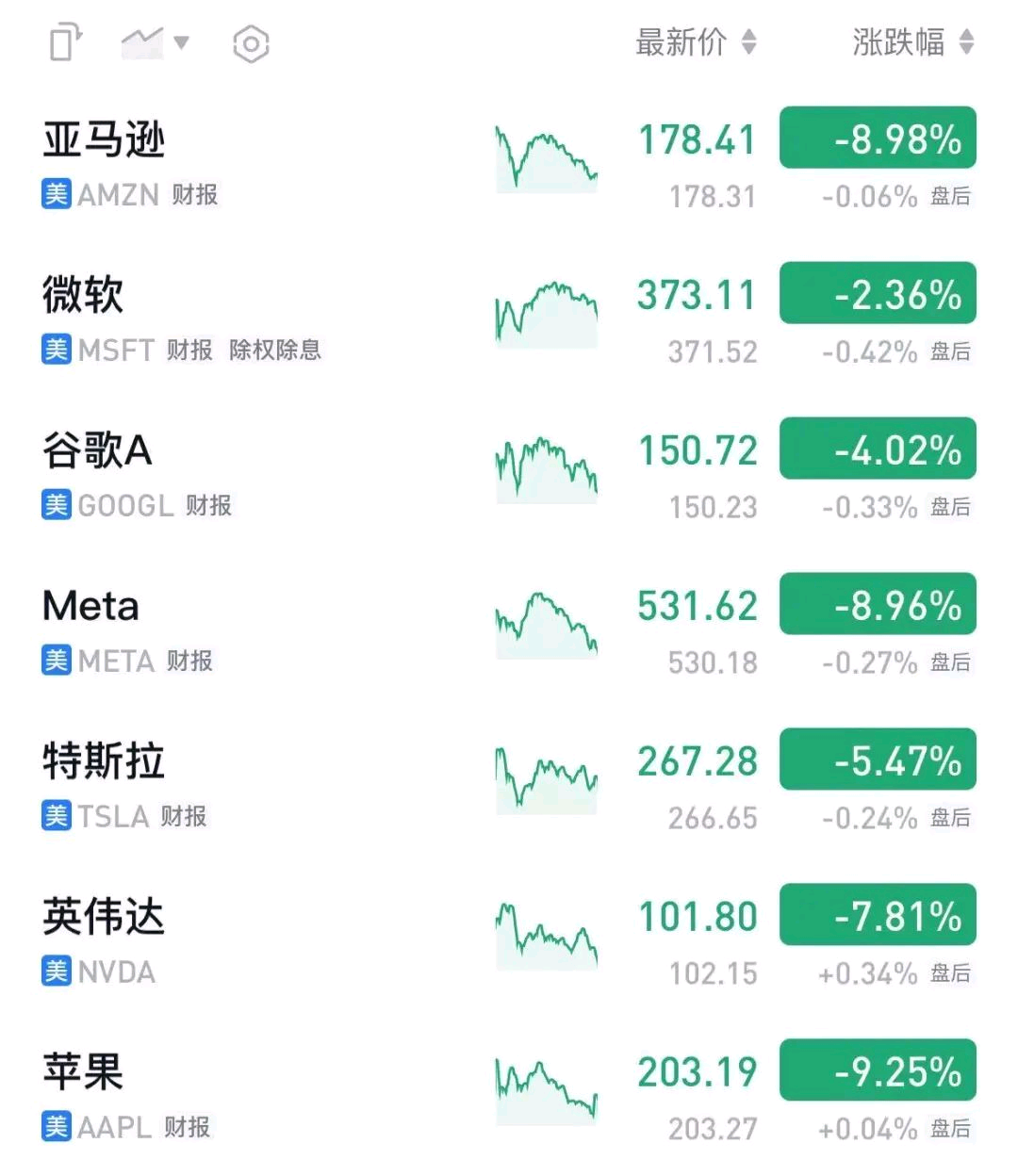The width and height of the screenshot is (1018, 1176).
Task: Click Tesla's -5.47% percentage button
Action: click(x=878, y=760)
